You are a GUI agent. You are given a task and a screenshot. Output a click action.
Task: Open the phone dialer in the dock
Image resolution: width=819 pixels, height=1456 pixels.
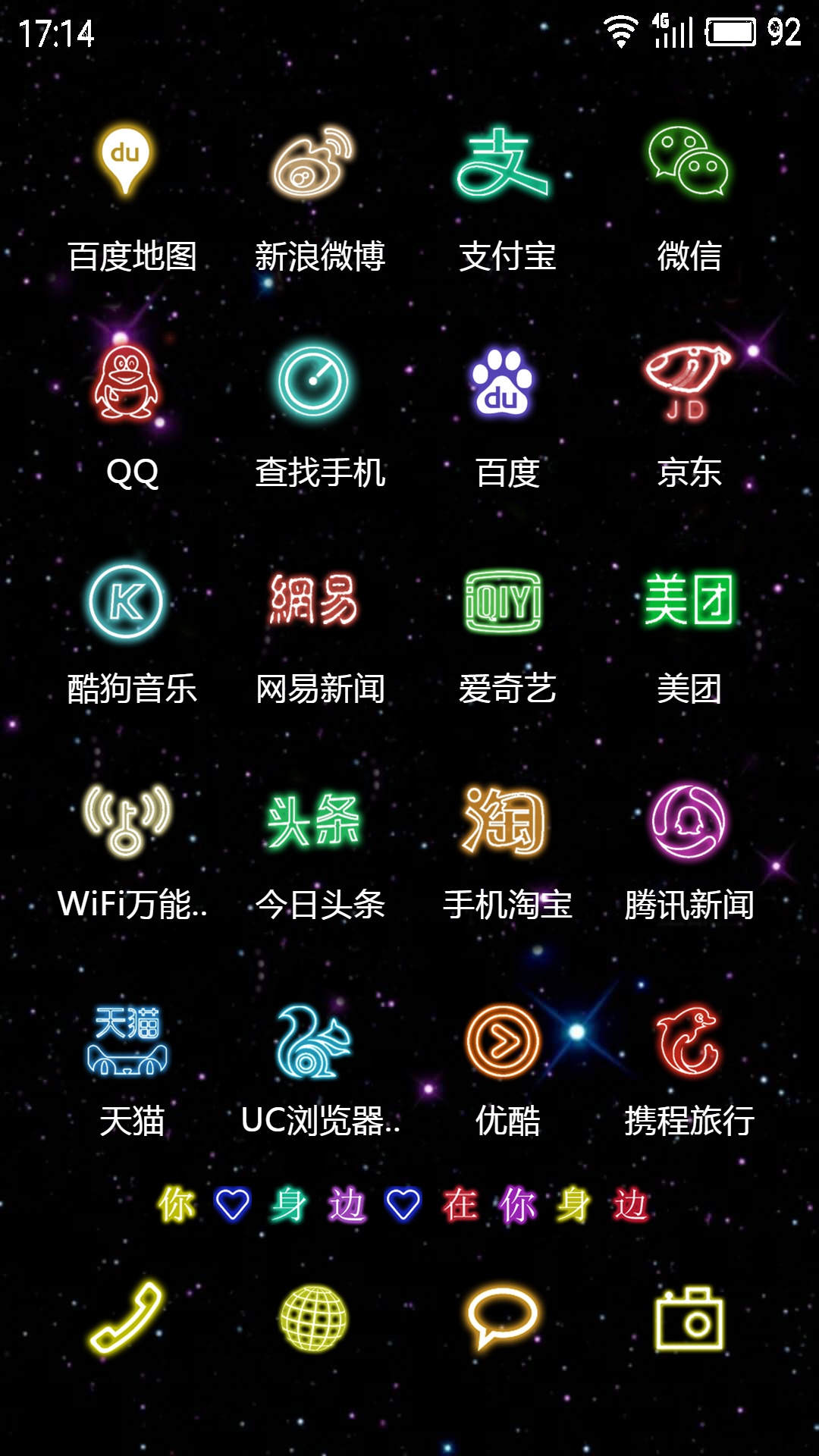pyautogui.click(x=126, y=1318)
